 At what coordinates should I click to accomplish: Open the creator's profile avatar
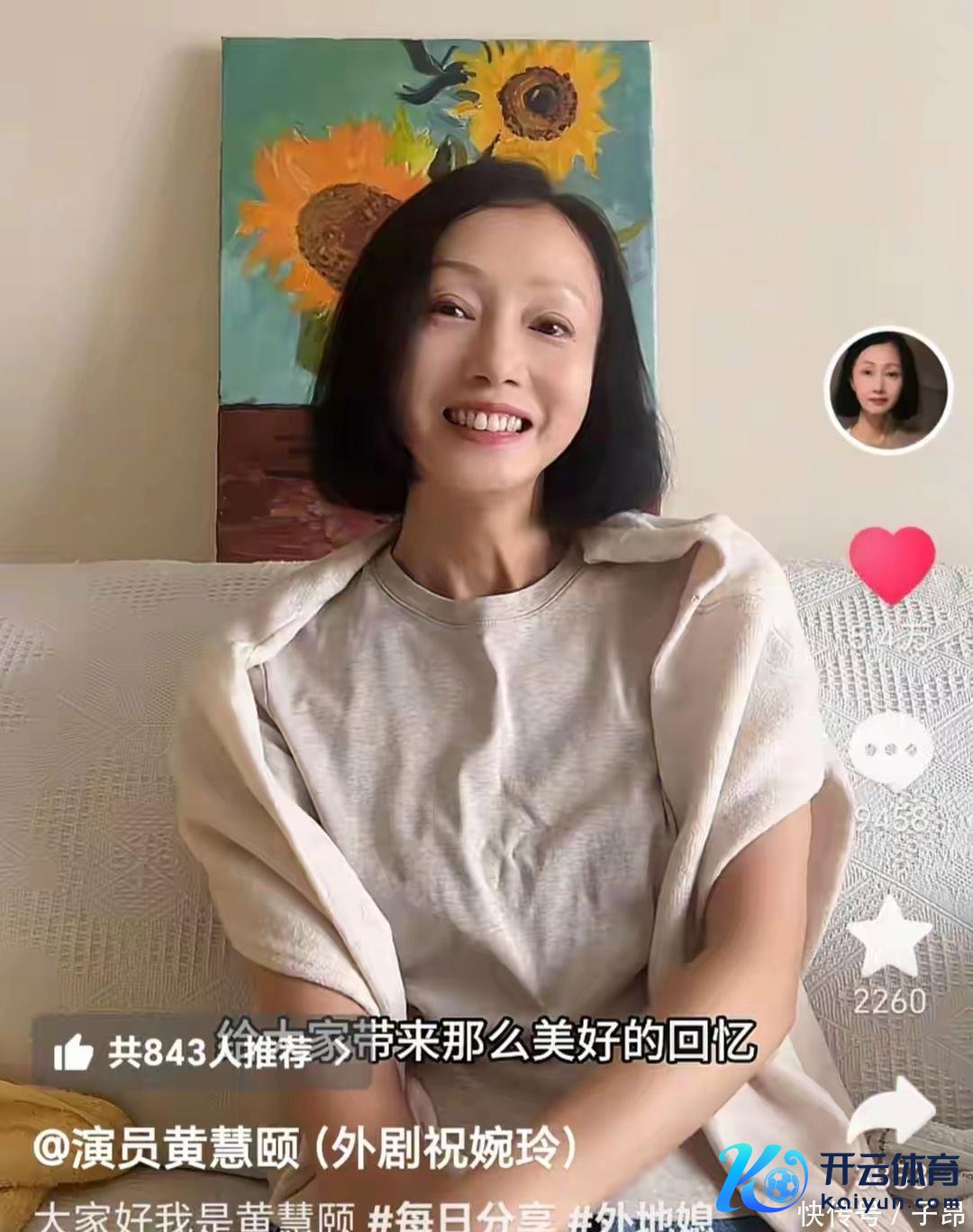[x=888, y=390]
